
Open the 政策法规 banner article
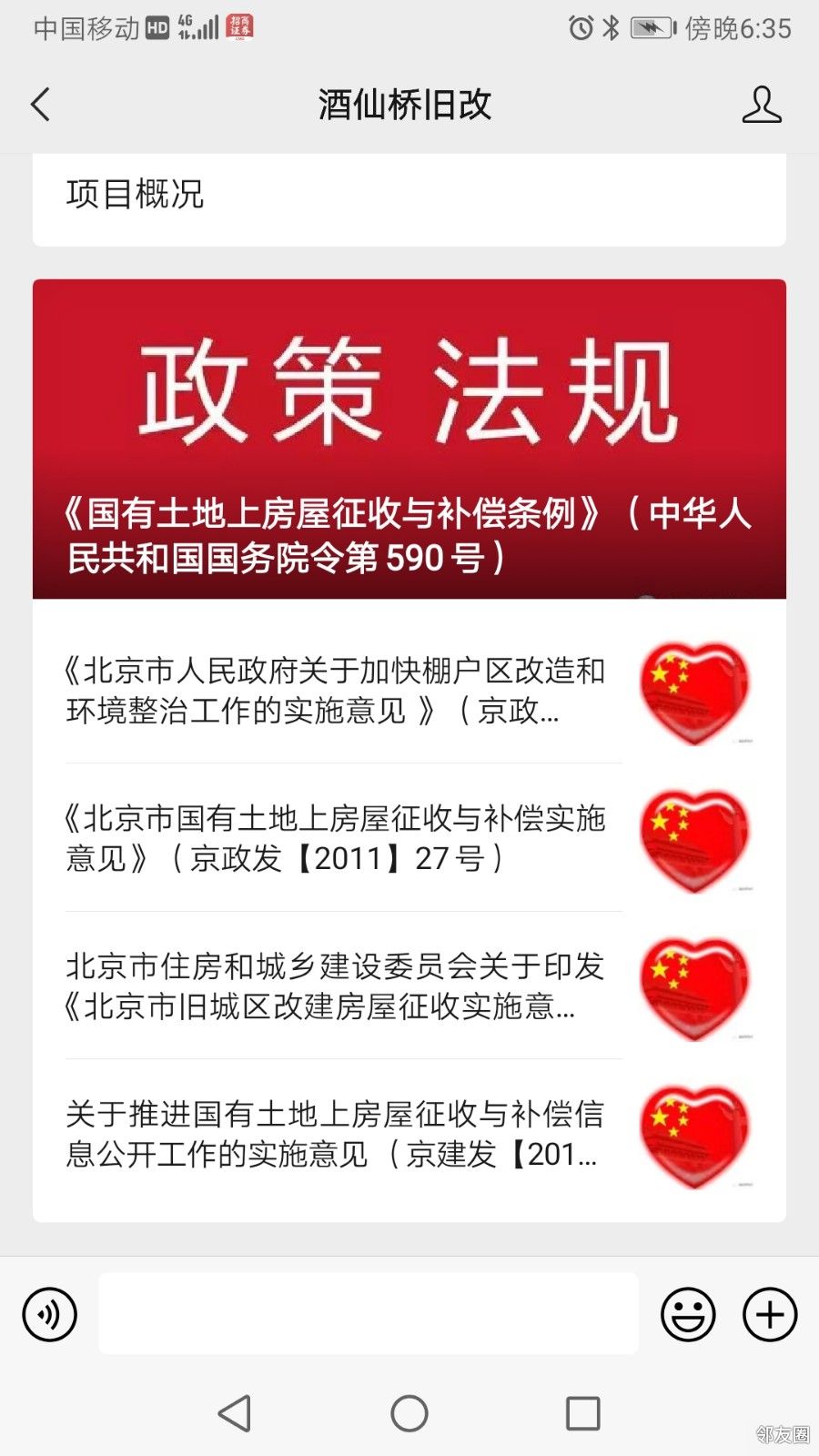409,439
